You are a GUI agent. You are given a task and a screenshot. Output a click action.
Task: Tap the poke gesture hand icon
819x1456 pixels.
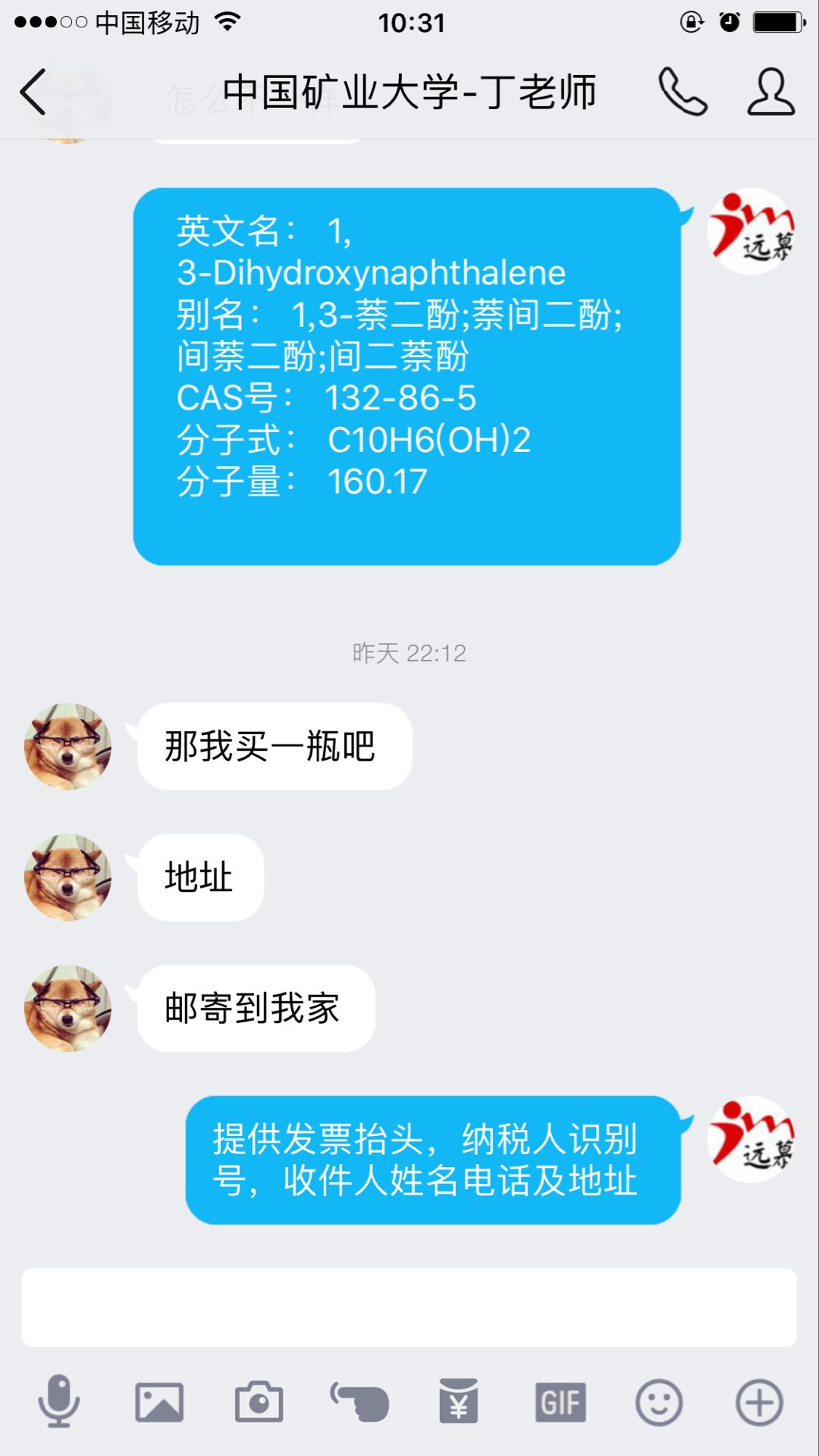(358, 1401)
